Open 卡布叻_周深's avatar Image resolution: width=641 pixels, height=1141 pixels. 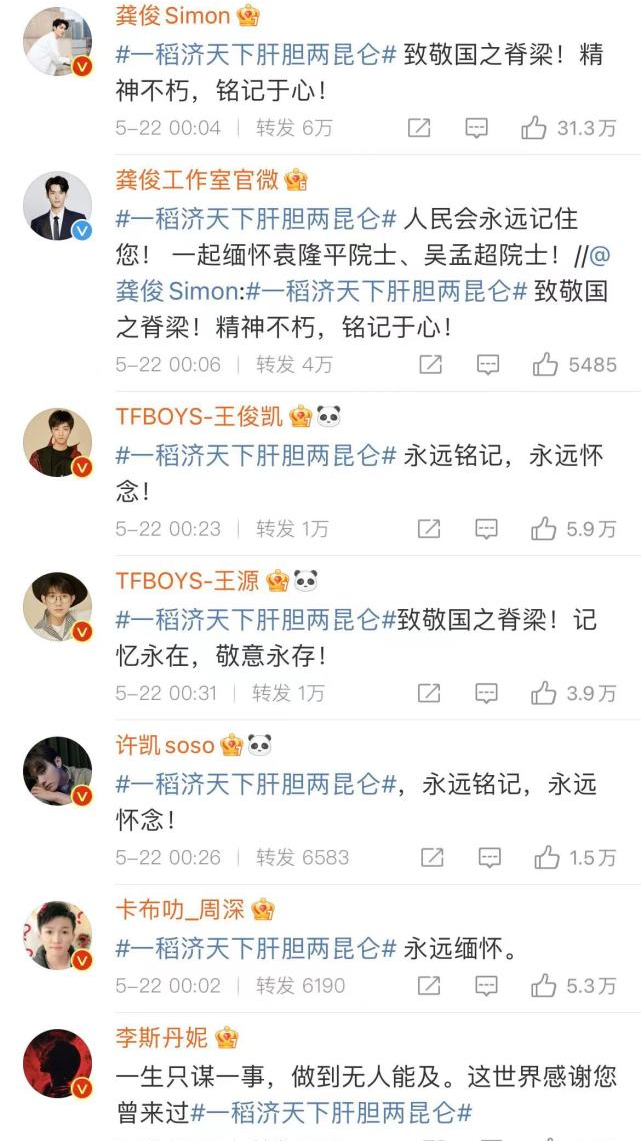point(57,934)
